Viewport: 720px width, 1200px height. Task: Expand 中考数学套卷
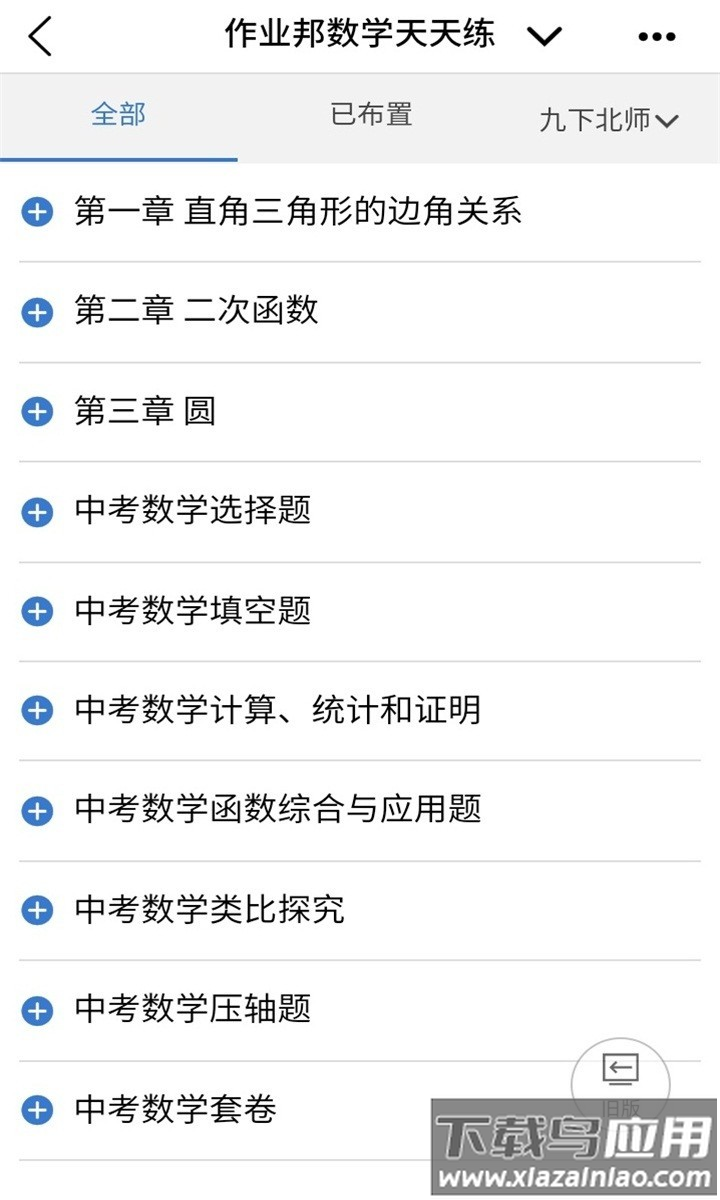[x=37, y=1109]
